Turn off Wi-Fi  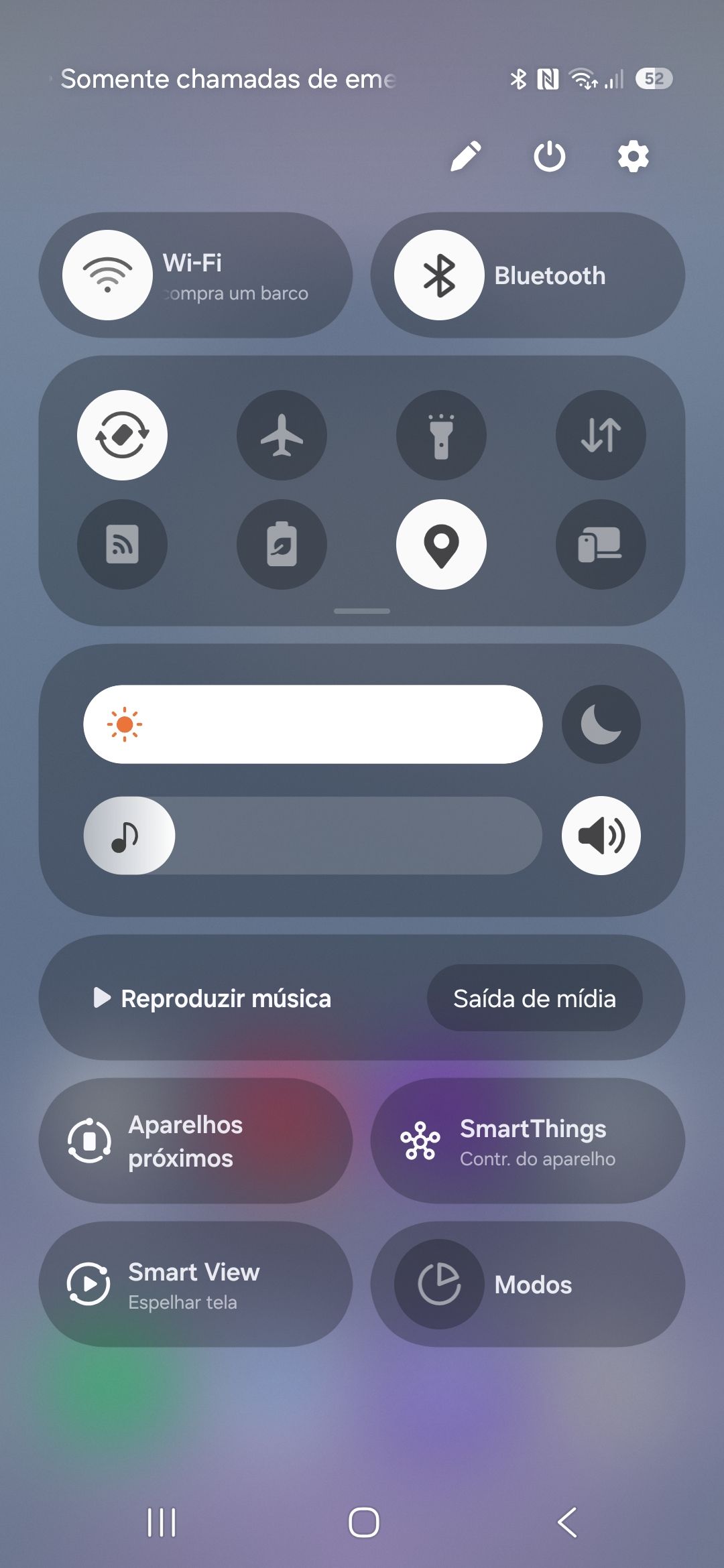point(107,275)
